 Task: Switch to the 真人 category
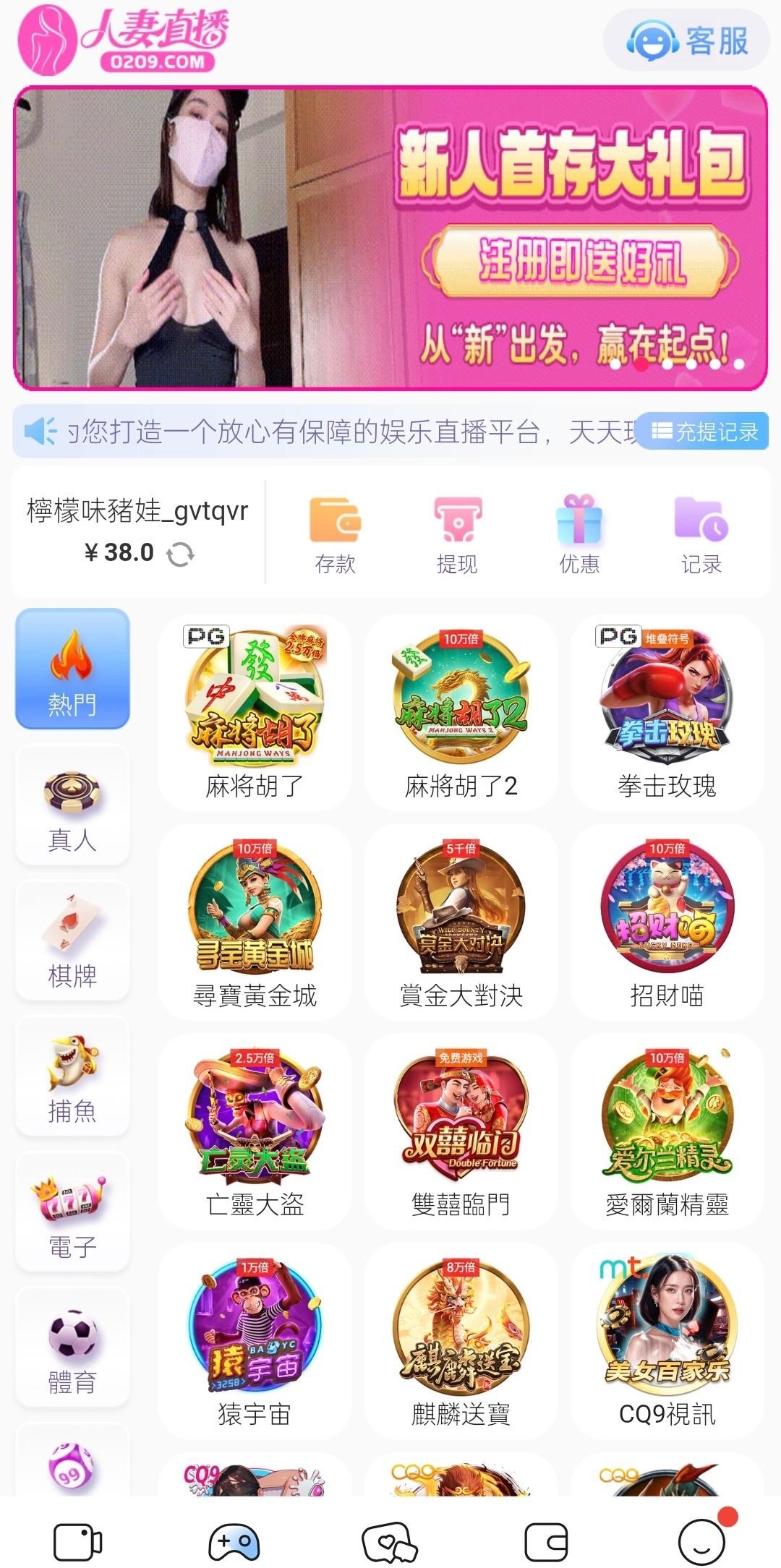point(72,806)
